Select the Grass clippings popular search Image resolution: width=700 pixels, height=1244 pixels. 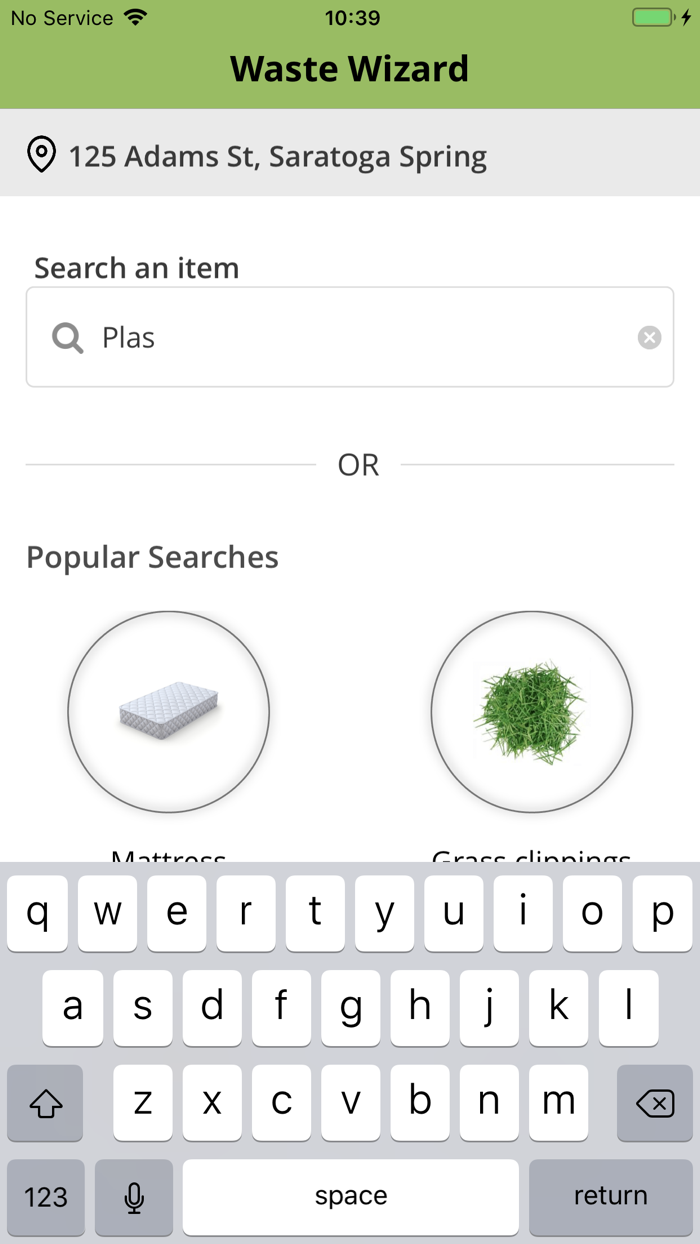(x=531, y=711)
